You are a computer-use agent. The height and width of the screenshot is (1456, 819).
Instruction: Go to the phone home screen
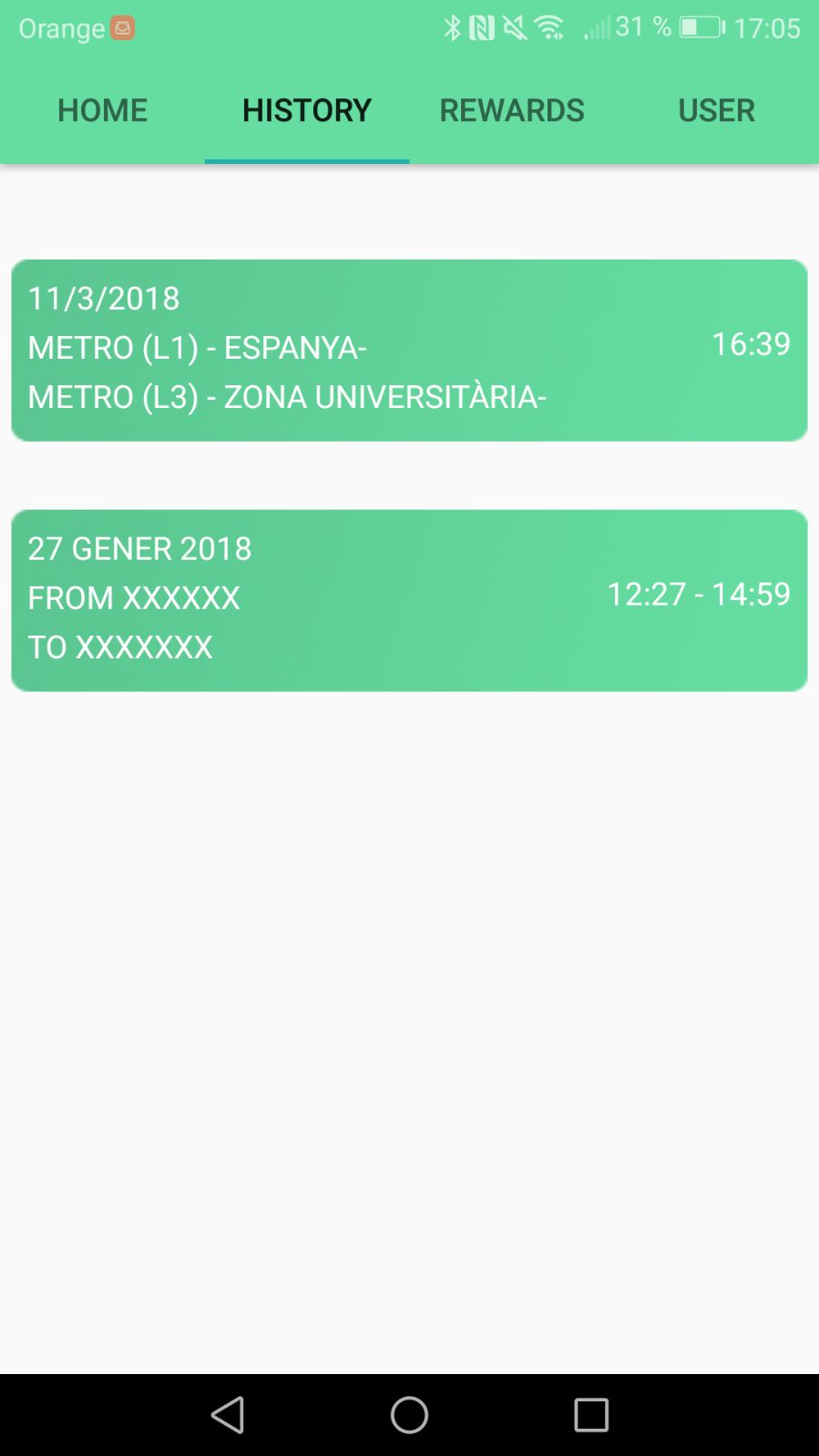[x=409, y=1415]
